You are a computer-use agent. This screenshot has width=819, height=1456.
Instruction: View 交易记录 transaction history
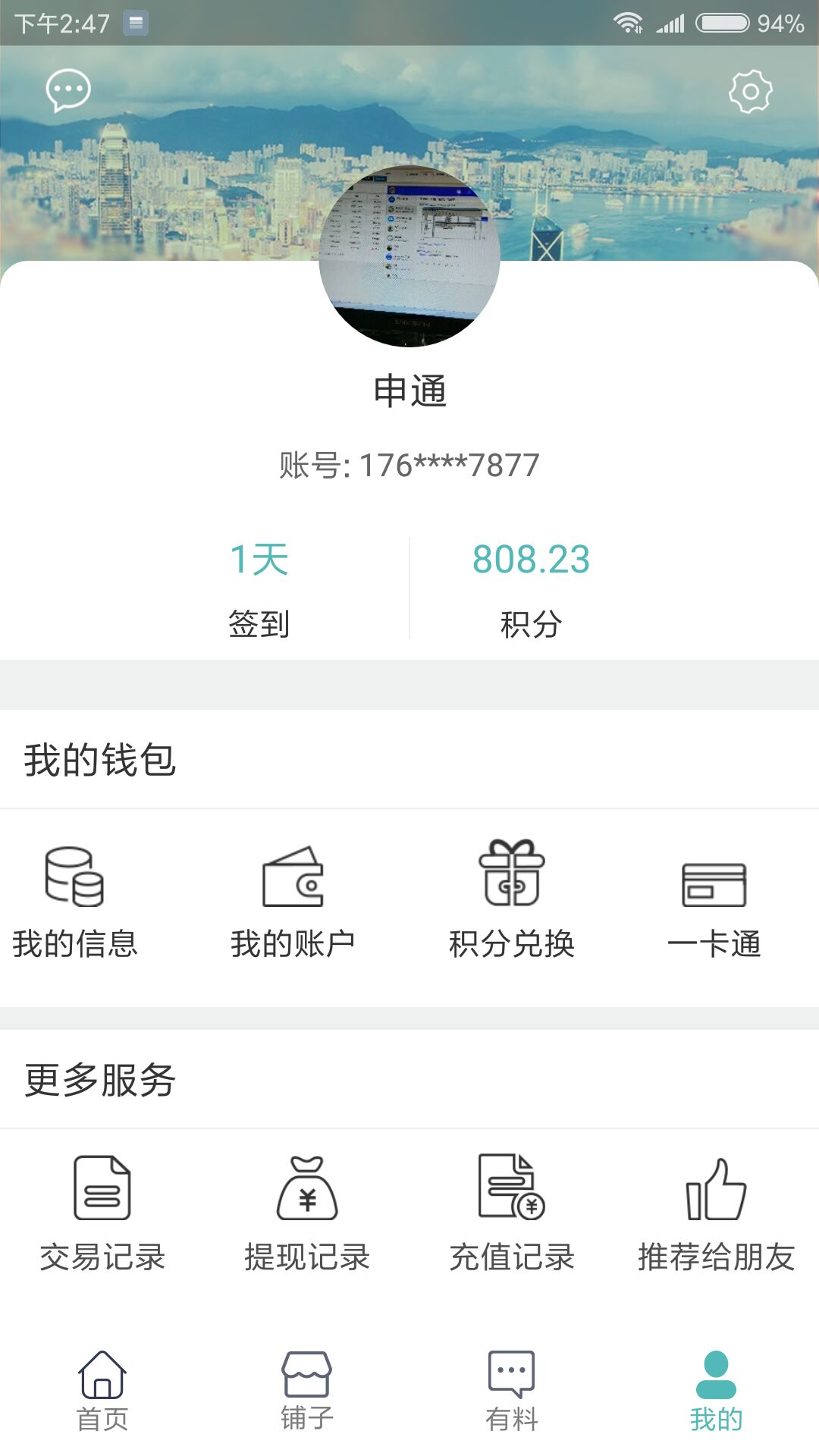coord(102,1215)
